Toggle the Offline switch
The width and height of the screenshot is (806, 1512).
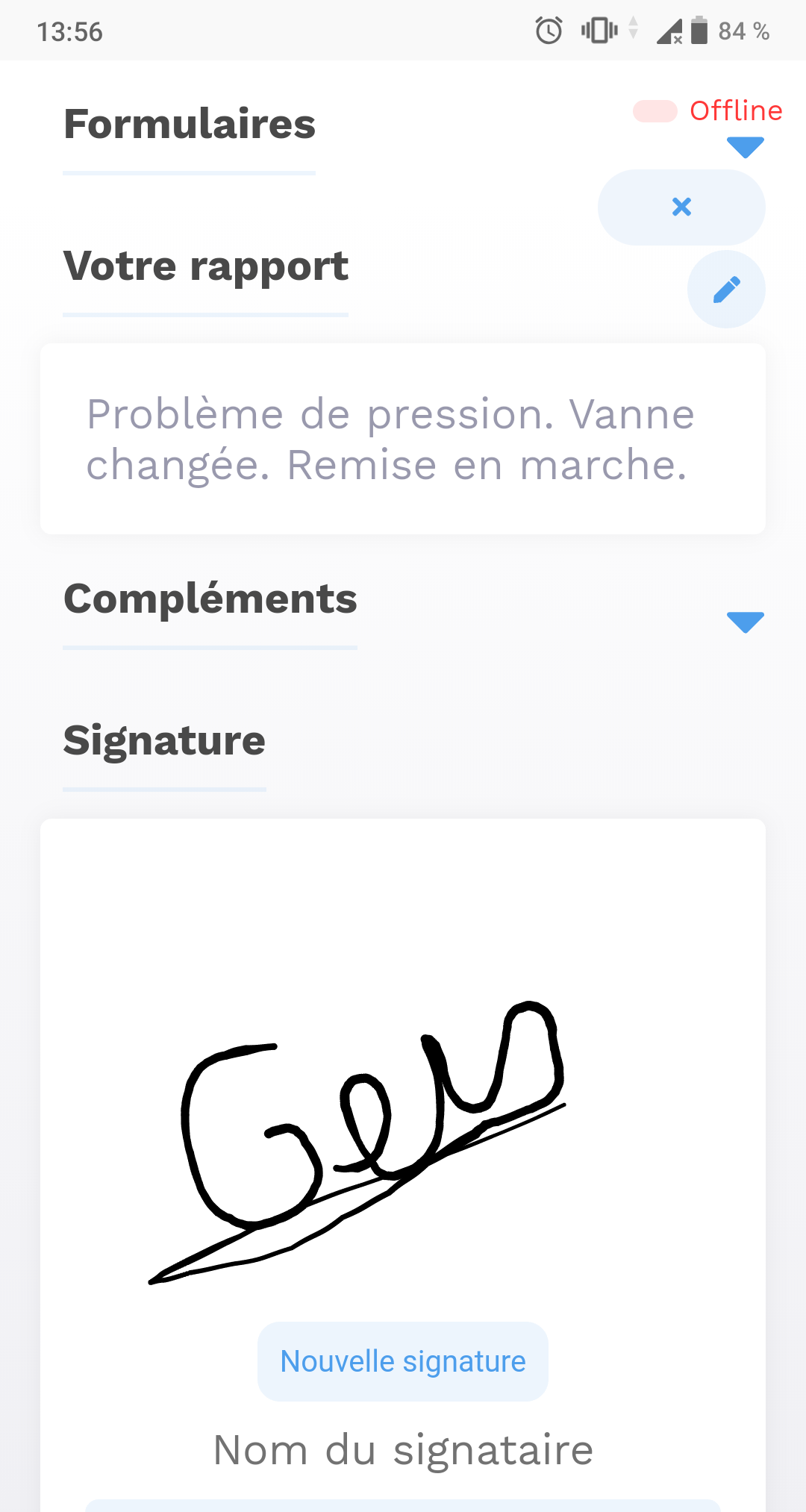point(655,111)
